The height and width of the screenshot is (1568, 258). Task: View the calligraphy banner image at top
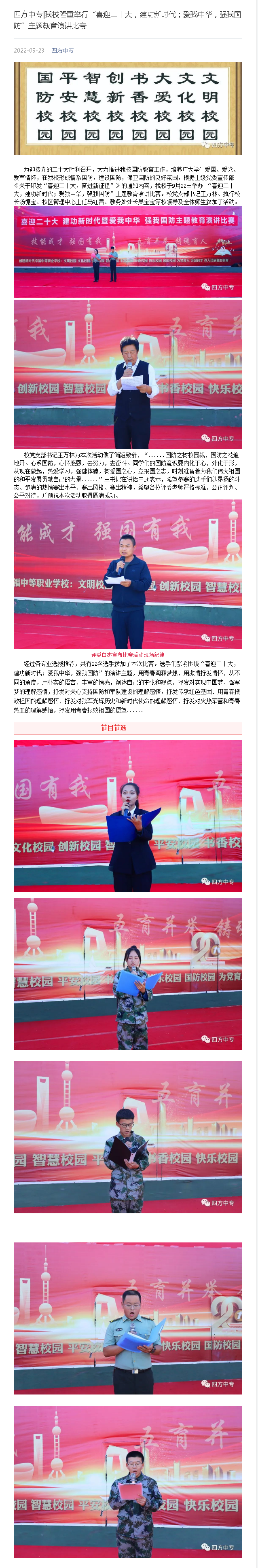(127, 108)
